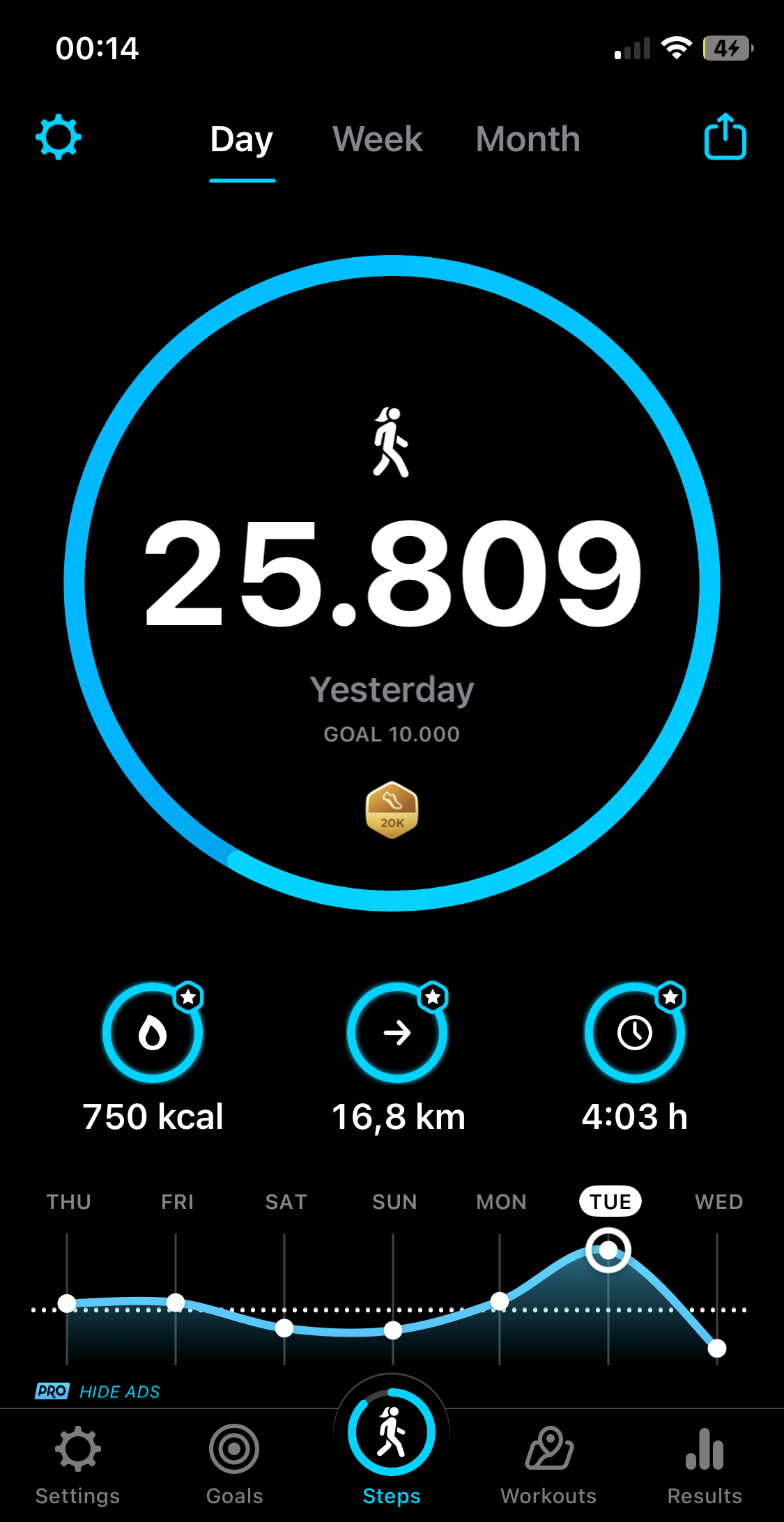Open the 750 kcal calories ring
This screenshot has width=784, height=1522.
pyautogui.click(x=153, y=1033)
